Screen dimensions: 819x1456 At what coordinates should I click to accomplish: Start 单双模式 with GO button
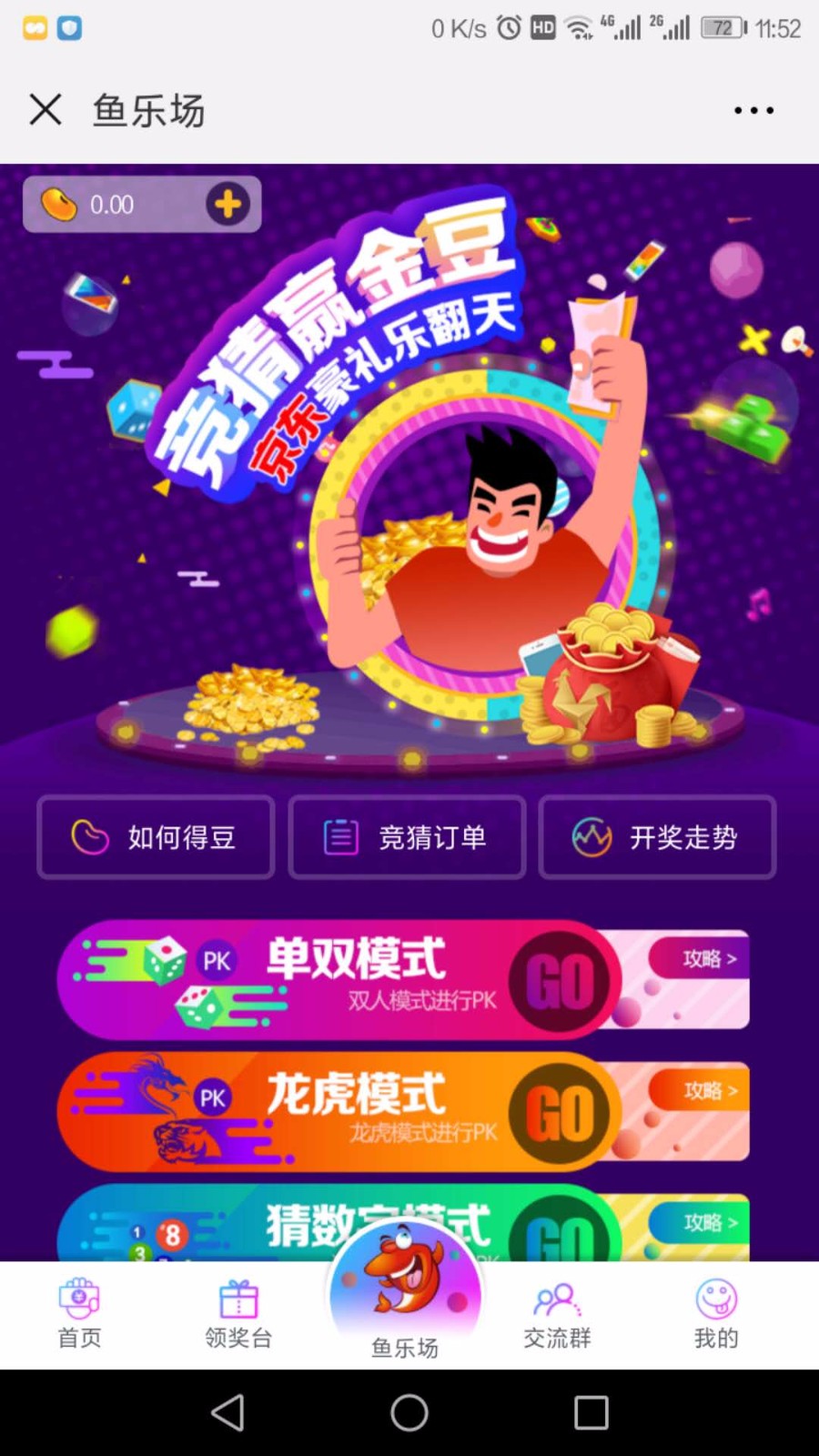coord(561,981)
